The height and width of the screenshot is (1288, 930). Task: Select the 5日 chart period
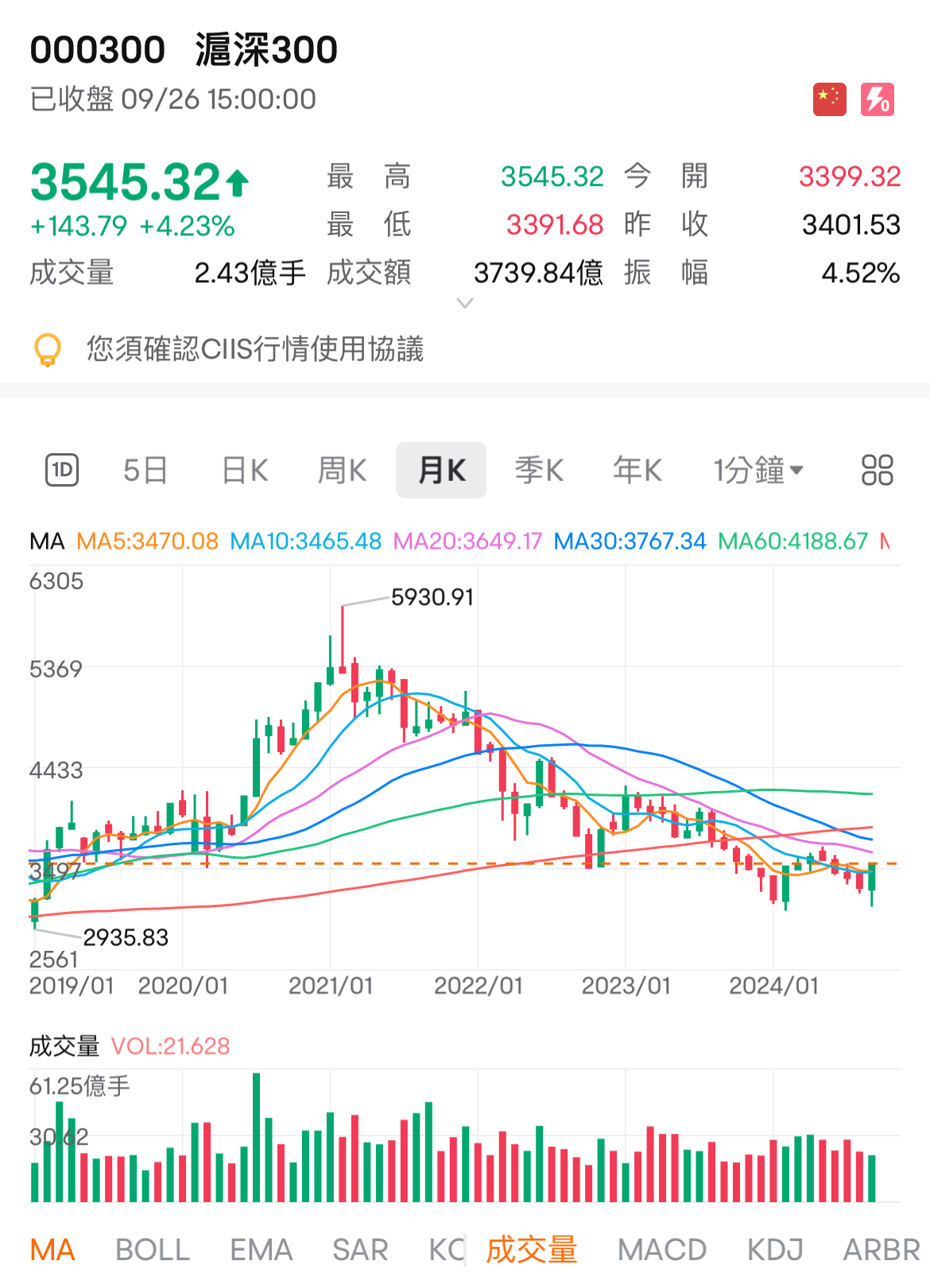145,471
